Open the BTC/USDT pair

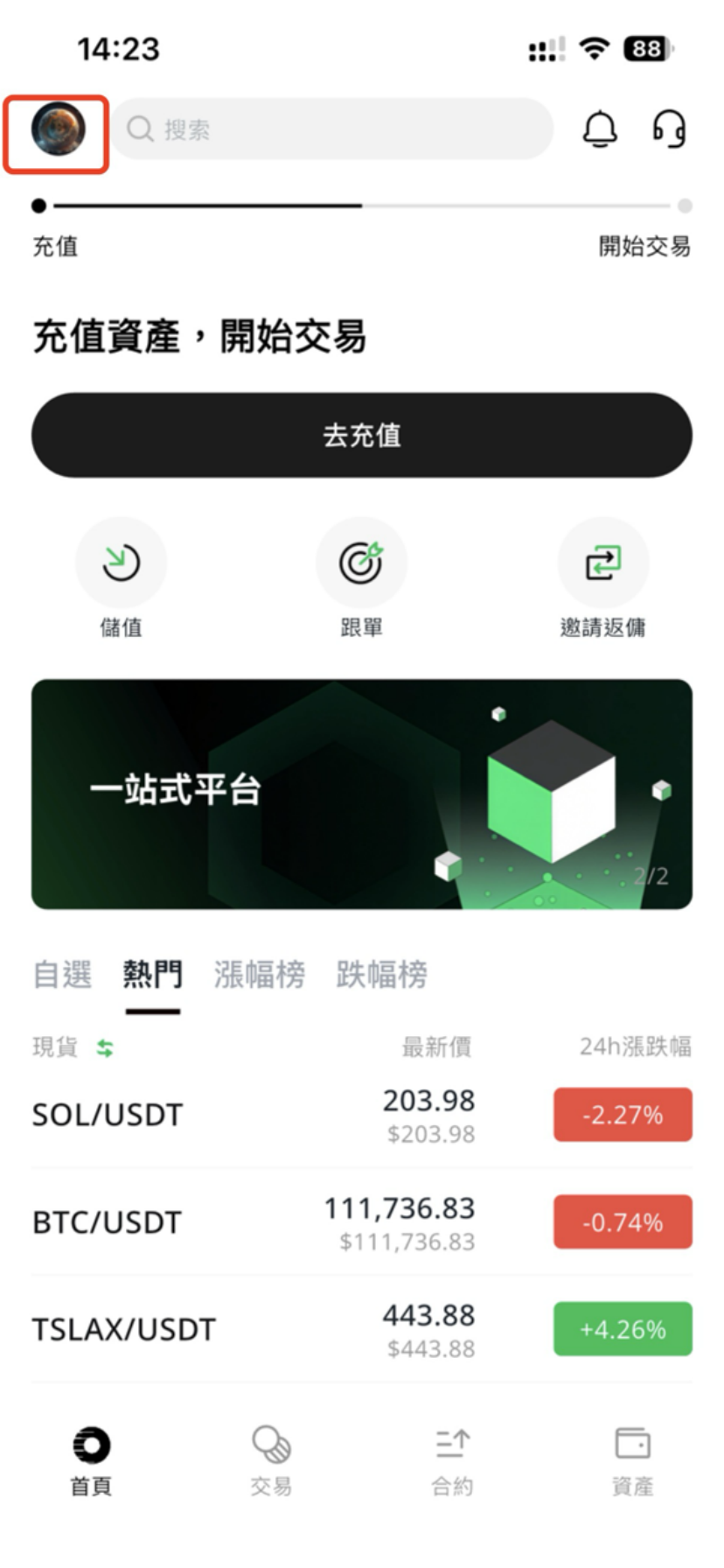[x=107, y=1222]
